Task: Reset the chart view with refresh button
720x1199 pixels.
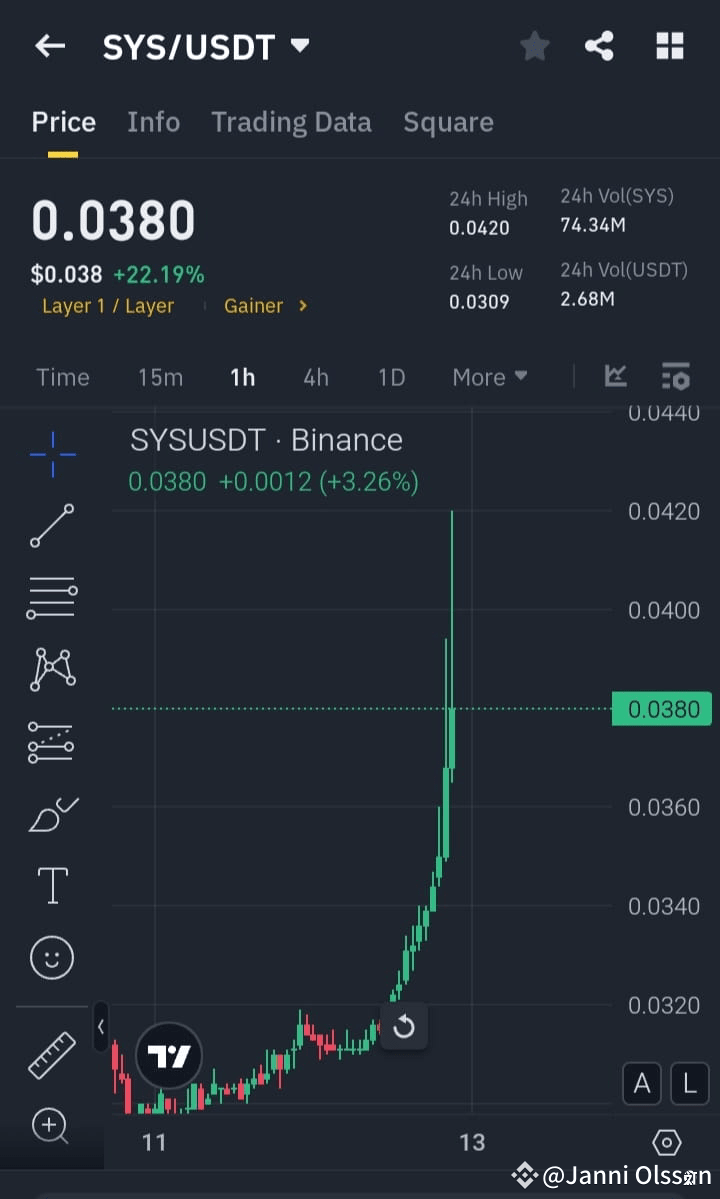Action: pos(404,1027)
